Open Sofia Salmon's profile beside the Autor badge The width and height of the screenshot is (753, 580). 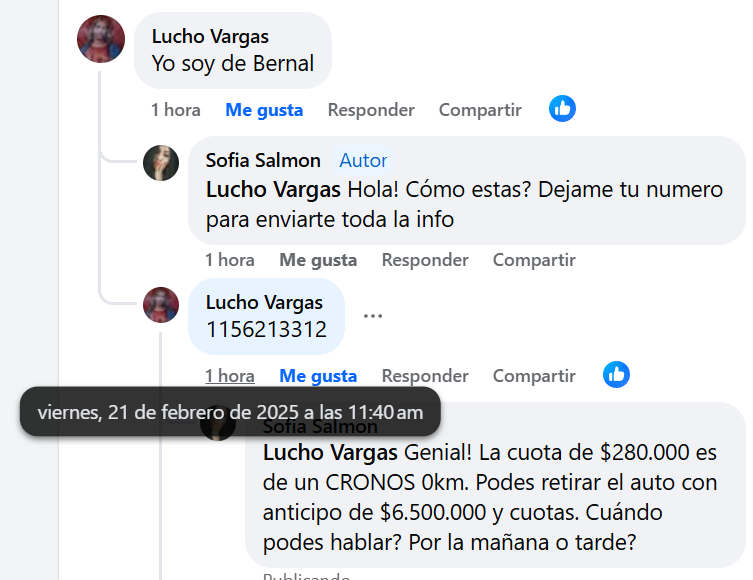click(x=263, y=160)
